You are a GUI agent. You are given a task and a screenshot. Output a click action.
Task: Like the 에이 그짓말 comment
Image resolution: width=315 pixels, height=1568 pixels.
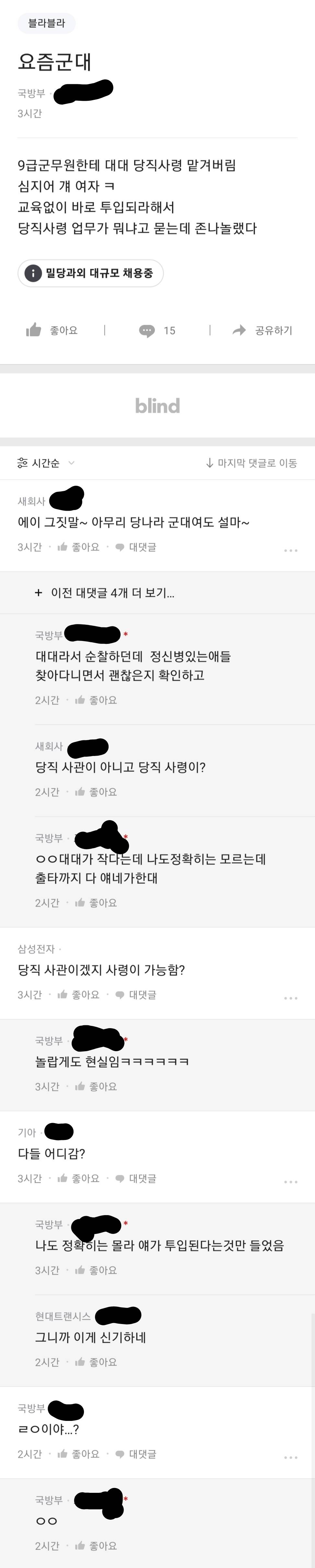(79, 547)
